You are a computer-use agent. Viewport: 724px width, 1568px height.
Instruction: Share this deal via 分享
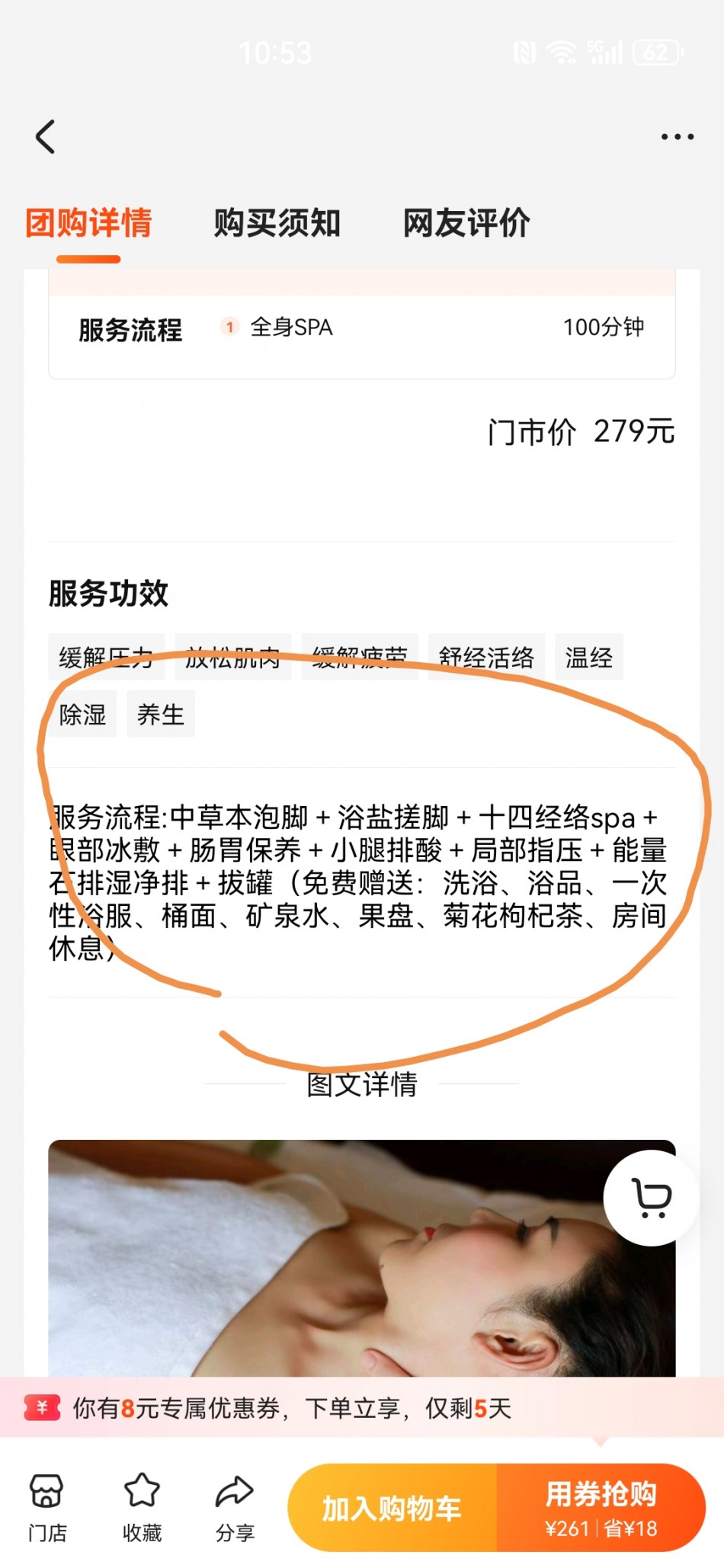(x=235, y=1508)
